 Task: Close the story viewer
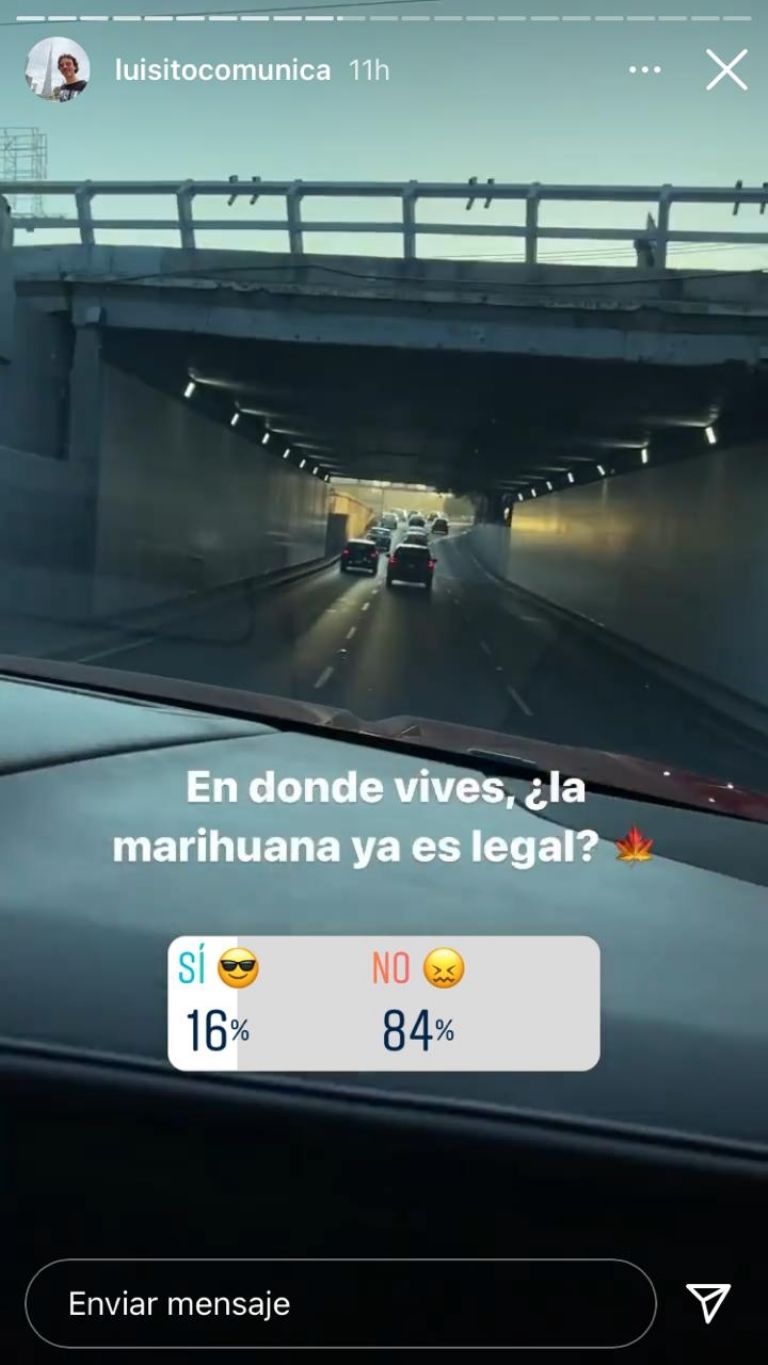click(726, 70)
